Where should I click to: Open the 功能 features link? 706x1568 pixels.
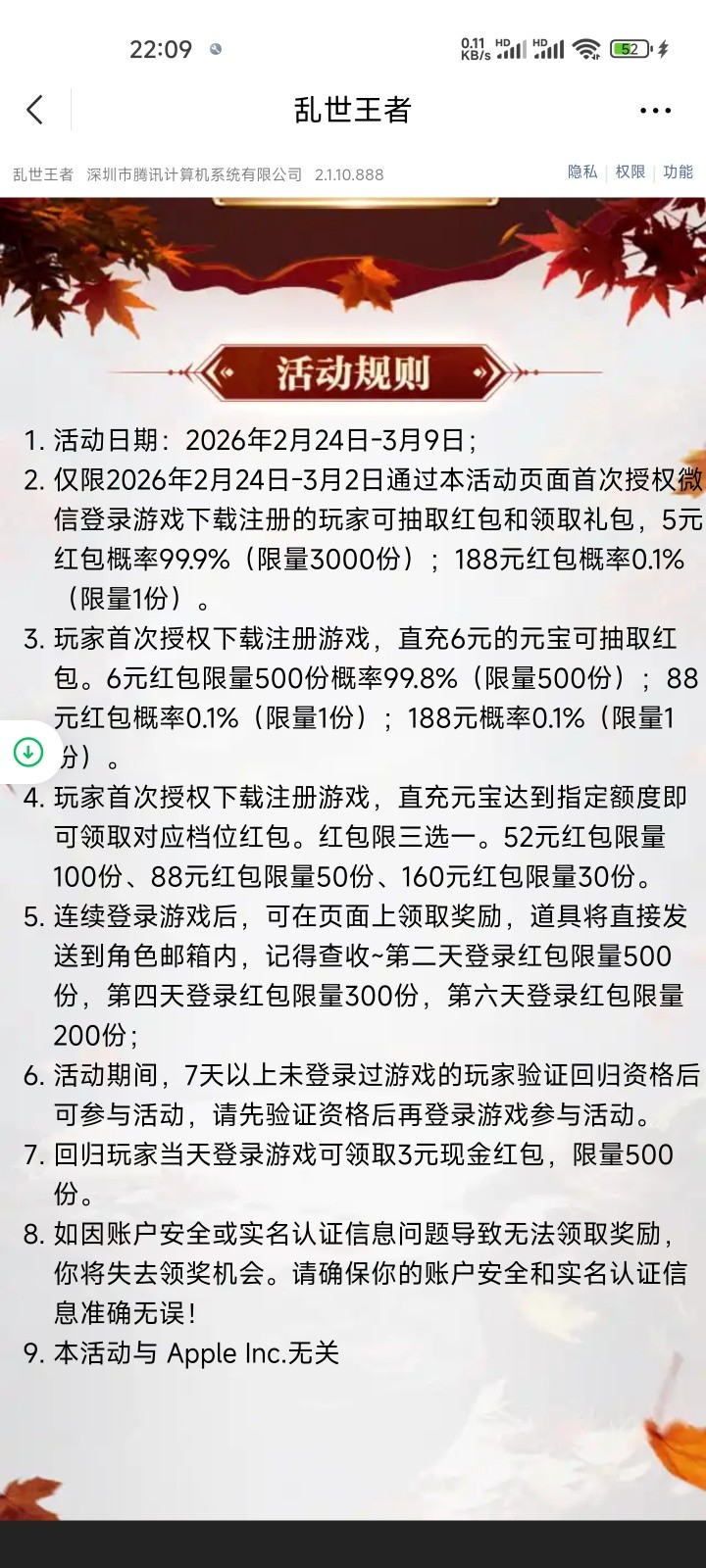(678, 172)
